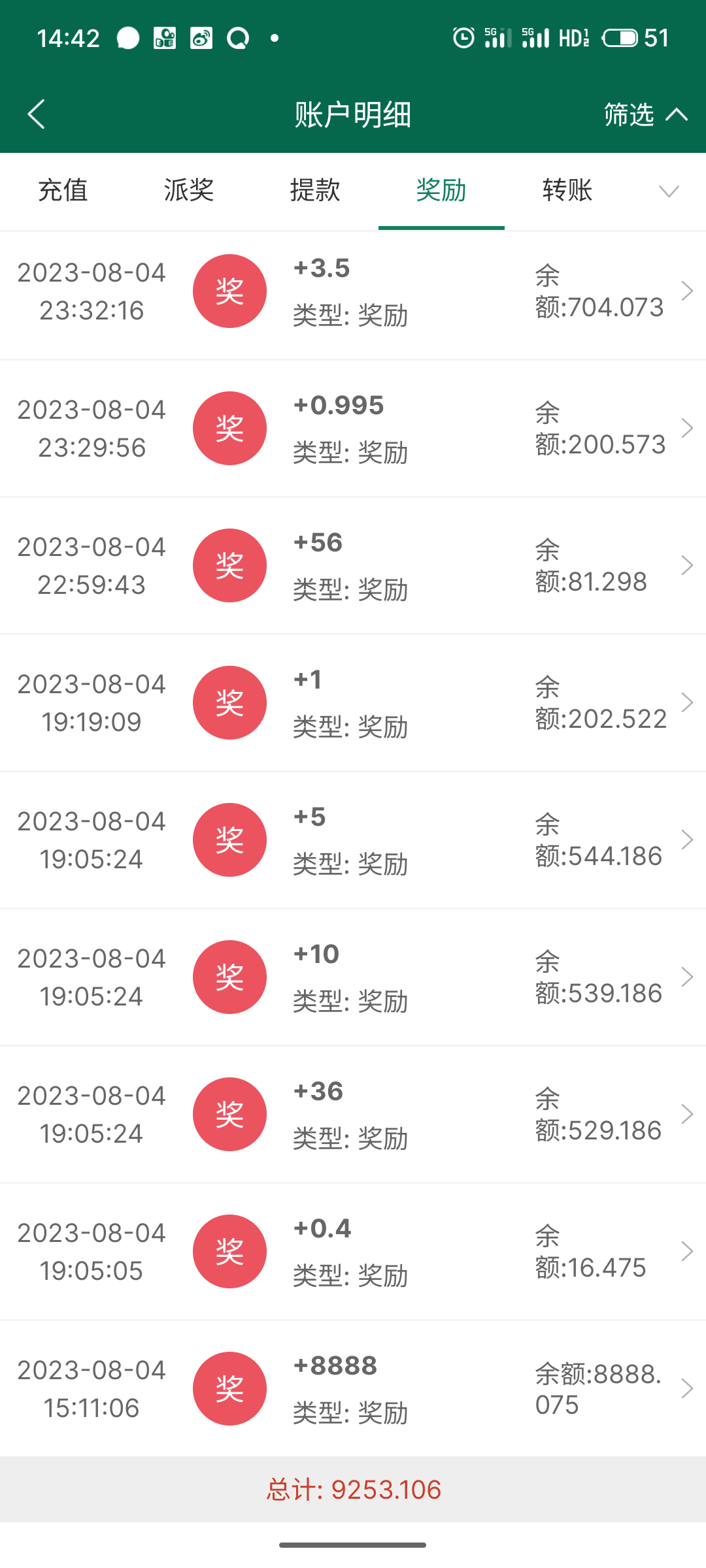Image resolution: width=706 pixels, height=1568 pixels.
Task: Switch to the 充值 tab
Action: point(63,191)
